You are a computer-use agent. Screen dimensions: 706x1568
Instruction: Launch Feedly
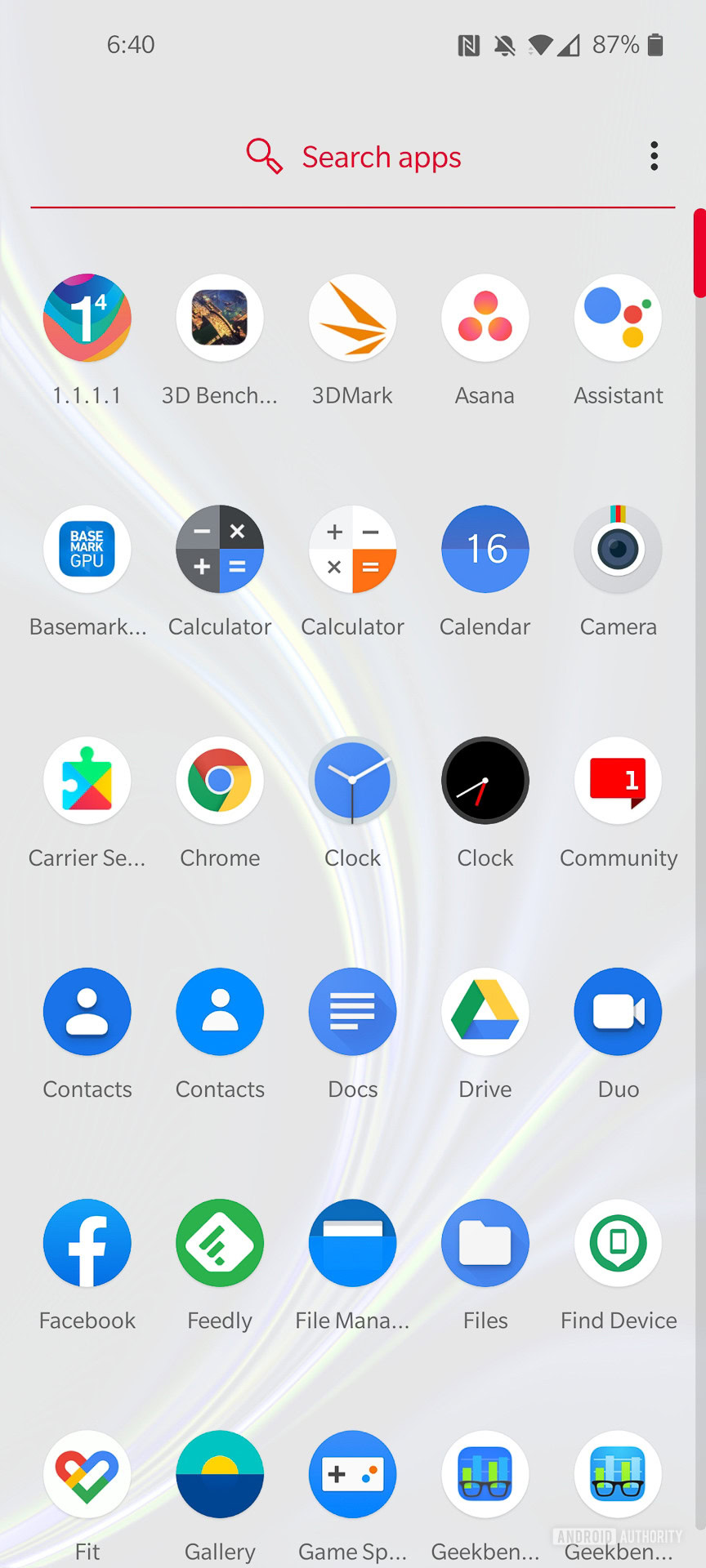tap(220, 1242)
